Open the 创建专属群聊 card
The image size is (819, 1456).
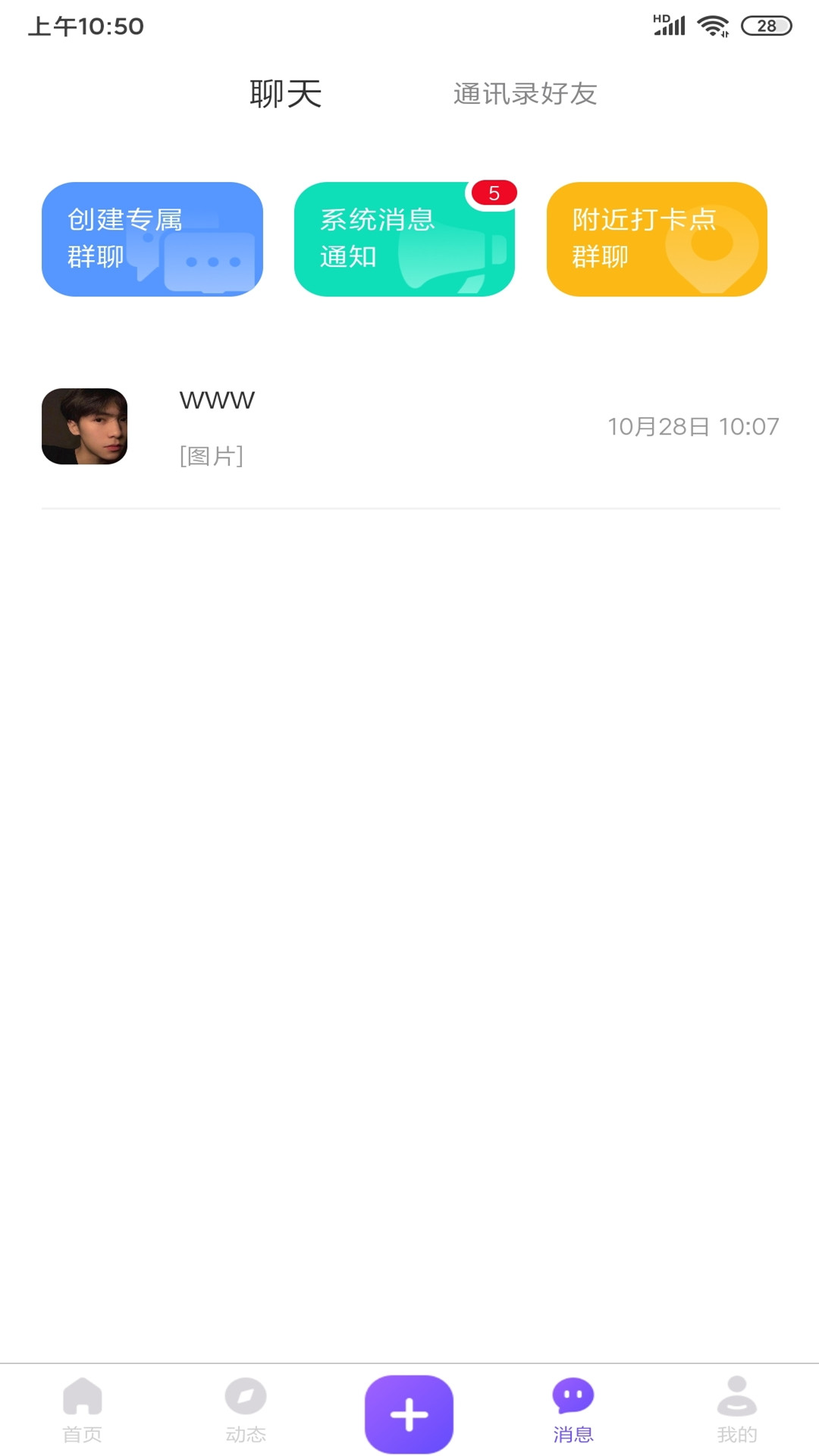[152, 239]
